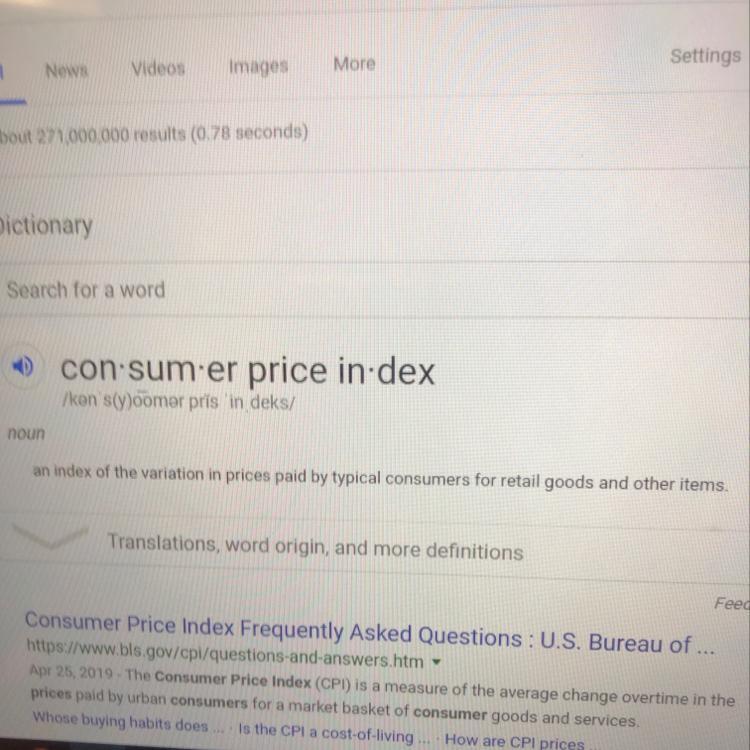Switch to the Videos tab
750x750 pixels.
pos(158,69)
